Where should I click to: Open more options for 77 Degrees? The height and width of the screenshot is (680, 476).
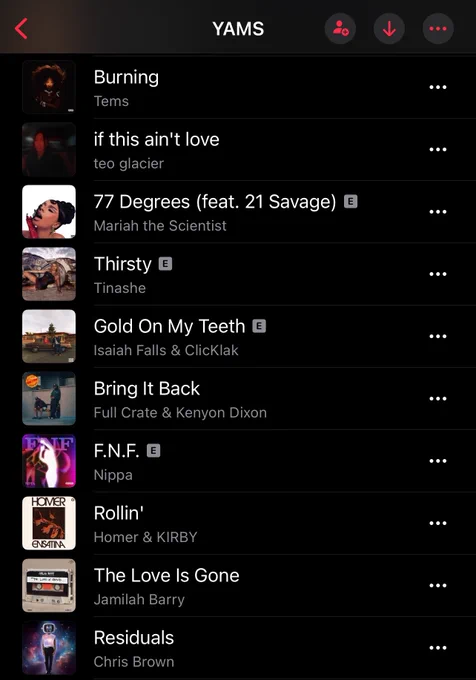438,212
